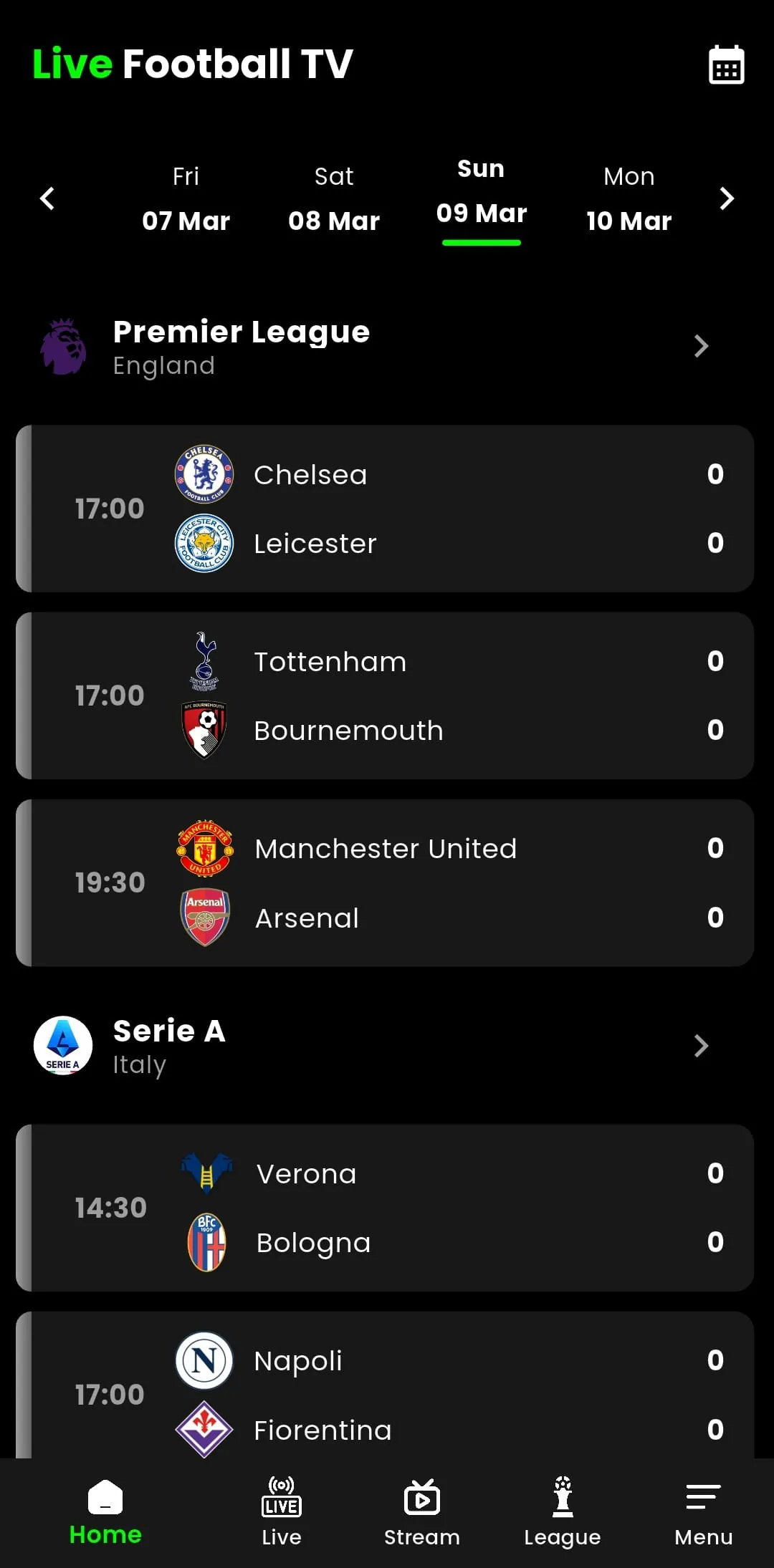
Task: Select Saturday 08 Mar date
Action: pos(334,198)
